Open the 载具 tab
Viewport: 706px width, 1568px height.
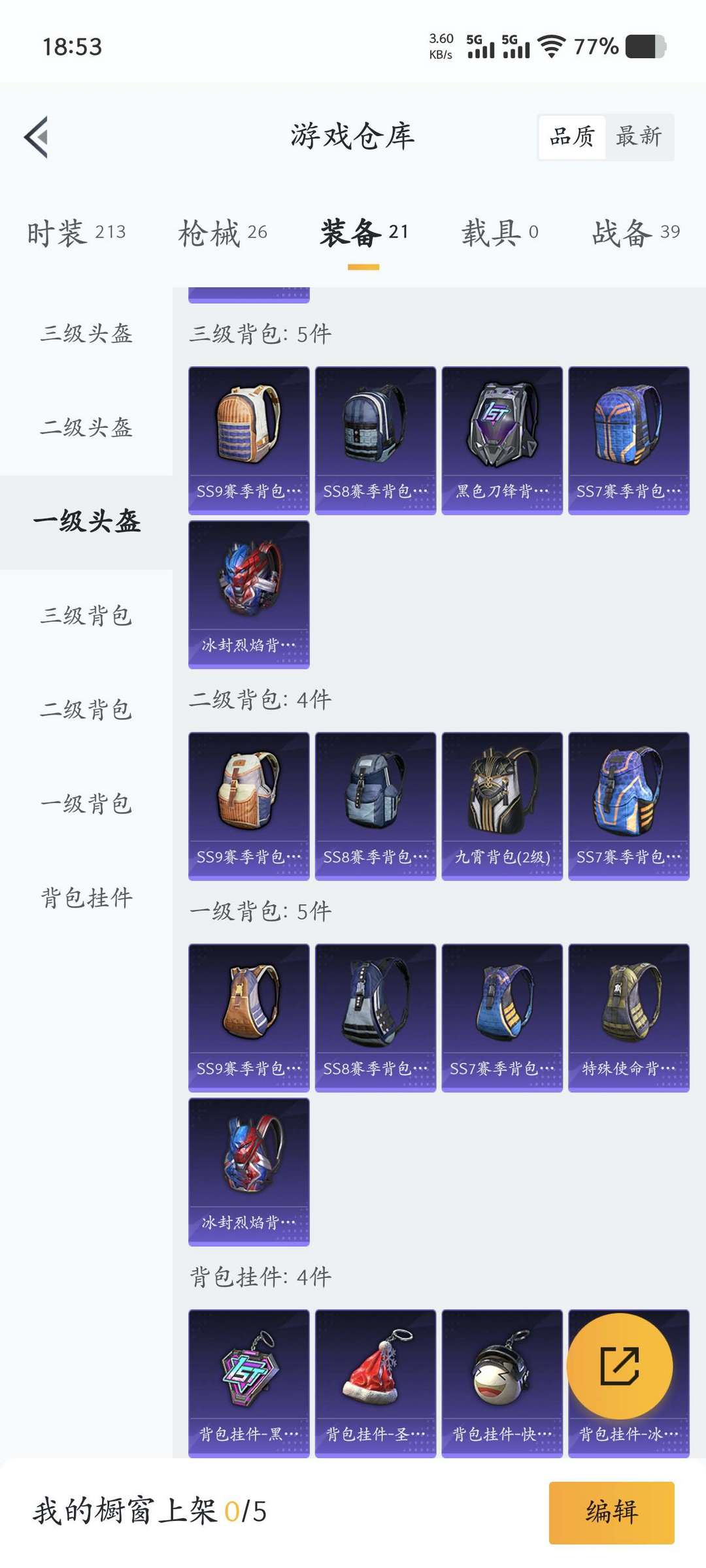[x=500, y=233]
